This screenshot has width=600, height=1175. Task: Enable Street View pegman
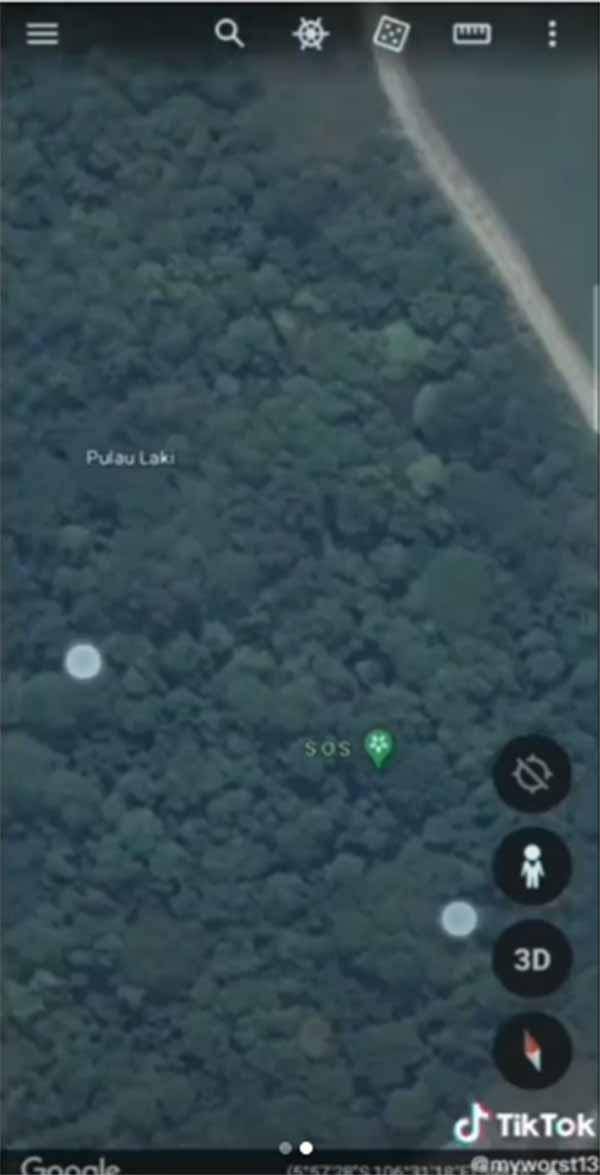[532, 866]
